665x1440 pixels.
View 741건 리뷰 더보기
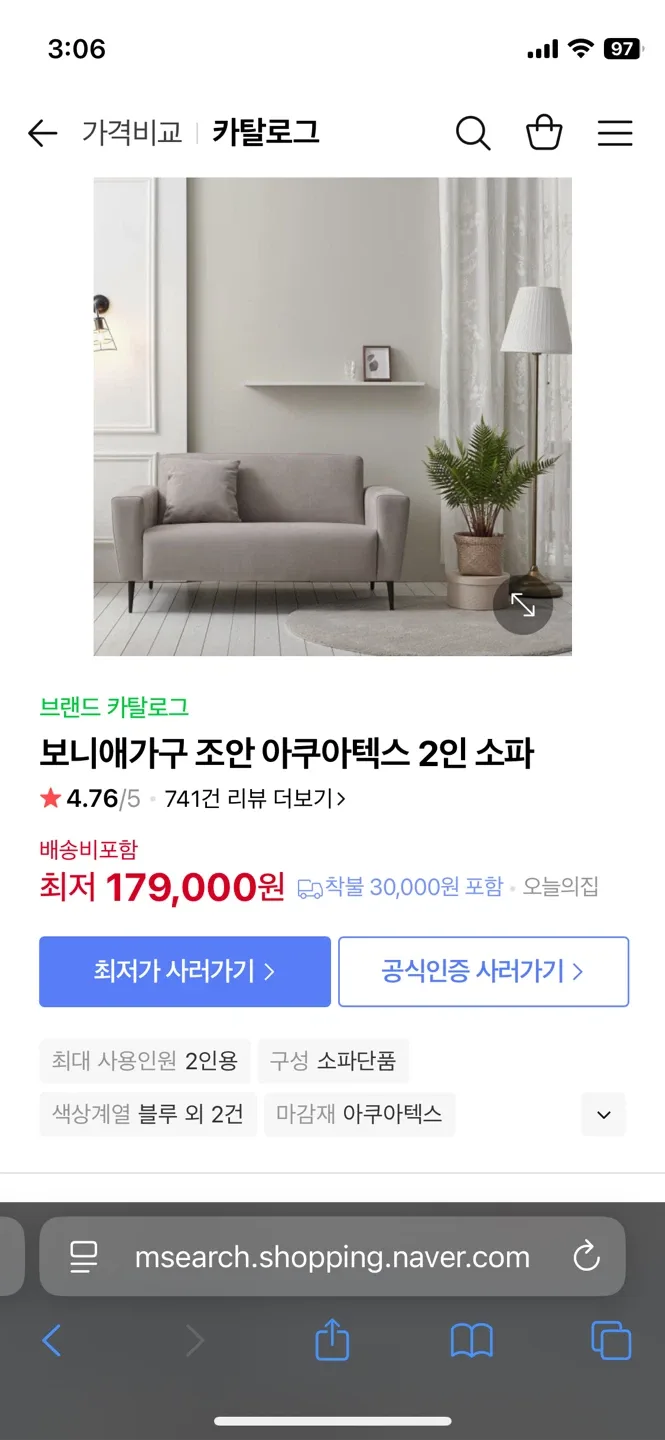pyautogui.click(x=255, y=799)
